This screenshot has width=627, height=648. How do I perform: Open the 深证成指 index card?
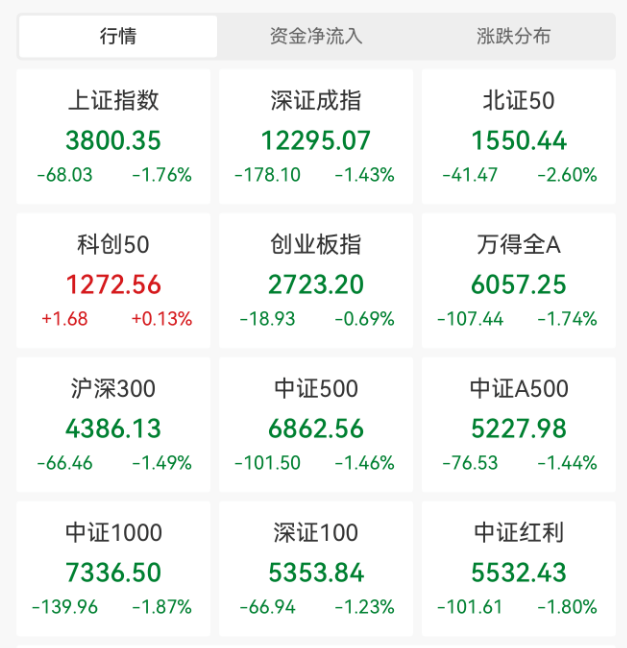pos(316,137)
